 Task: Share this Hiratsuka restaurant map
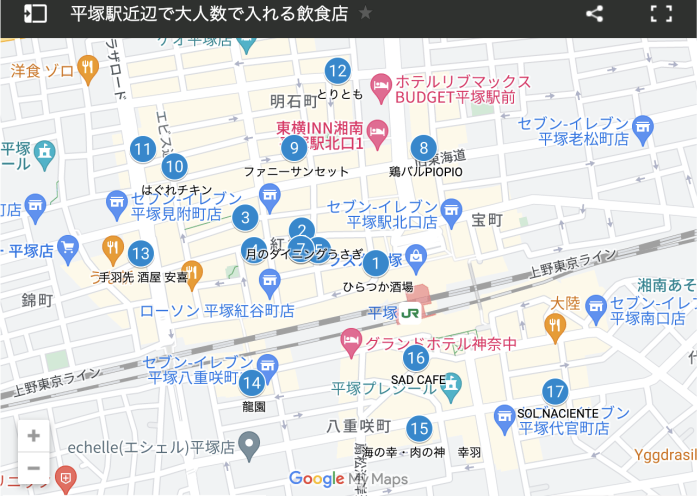pos(594,13)
